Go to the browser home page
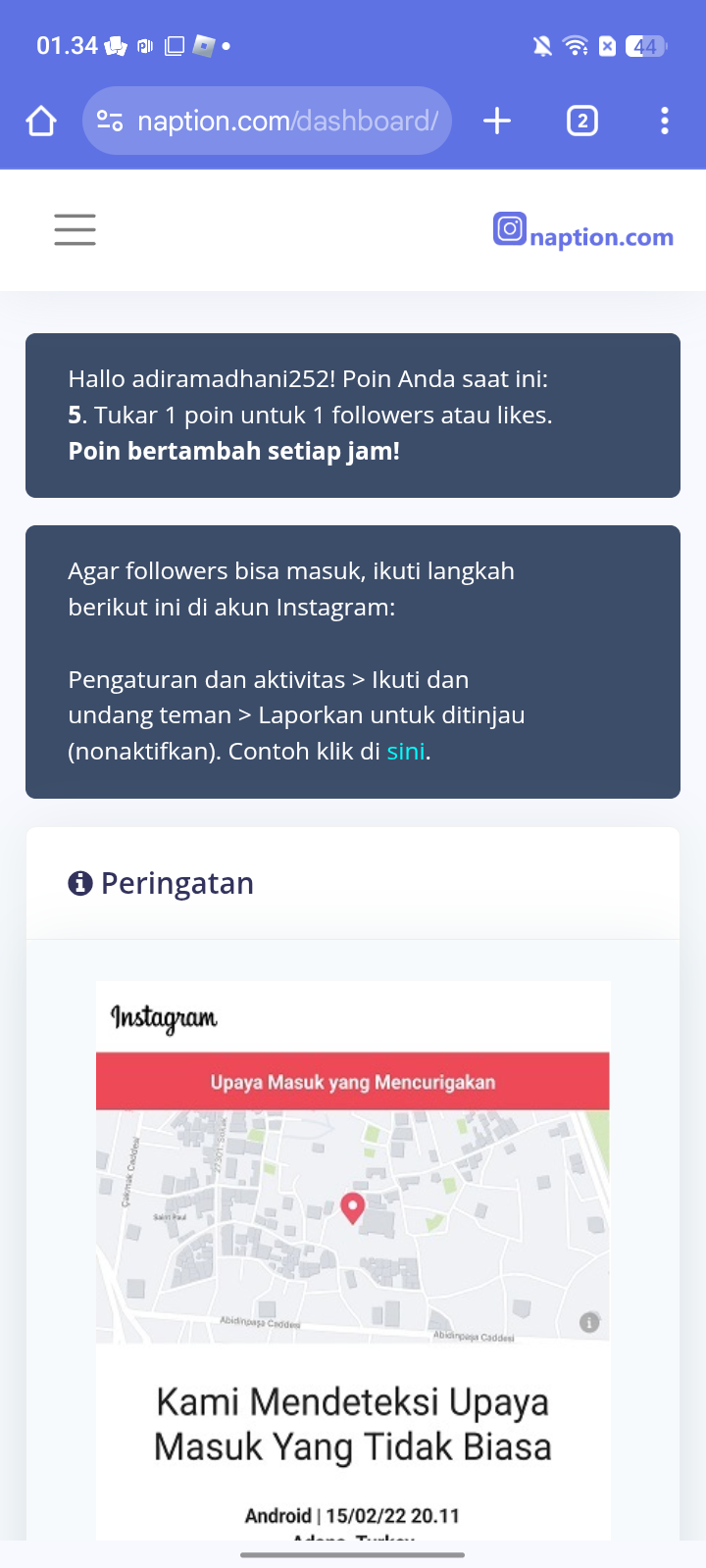 coord(41,121)
